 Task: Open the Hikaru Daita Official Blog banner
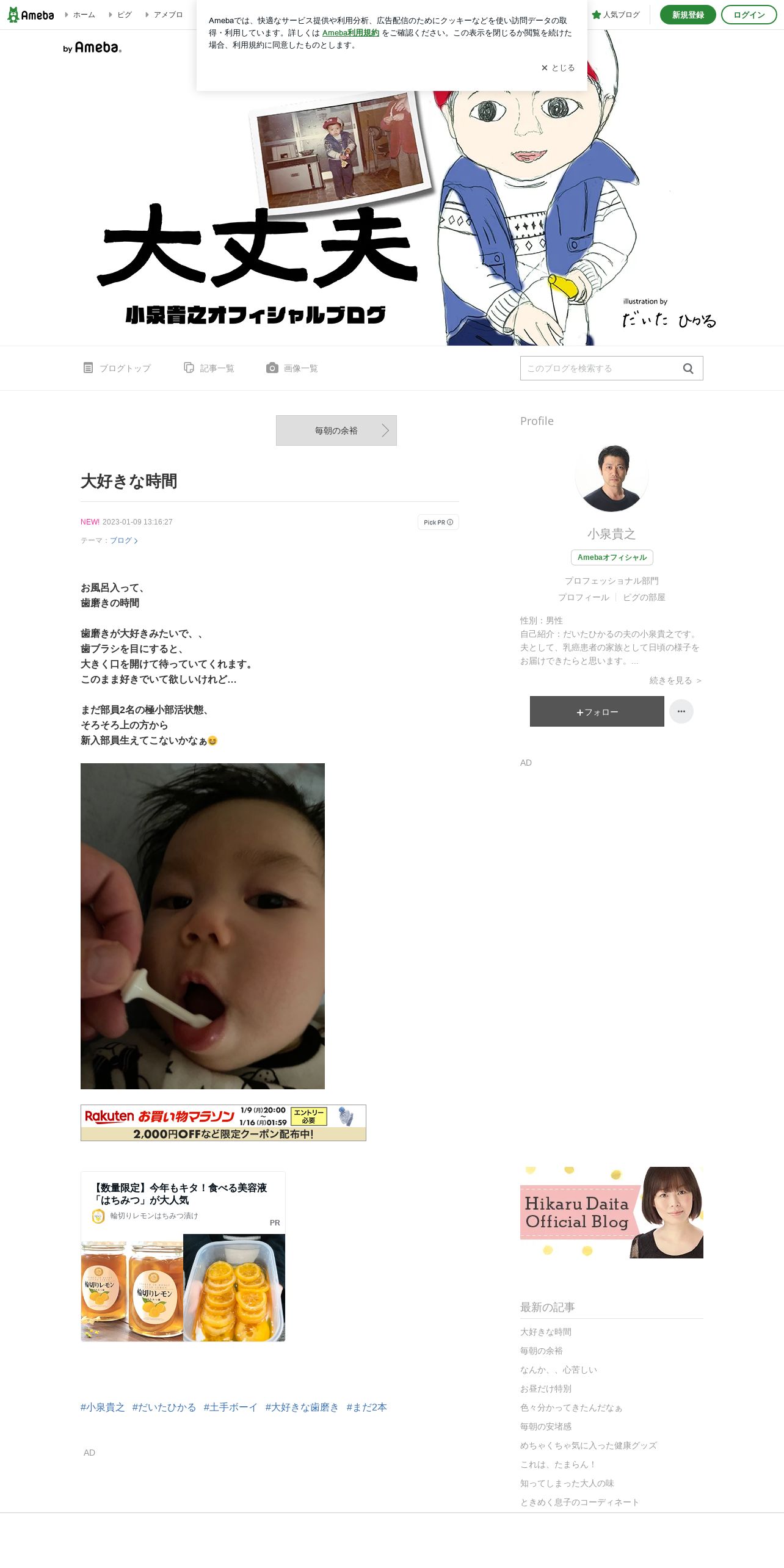pos(612,1212)
